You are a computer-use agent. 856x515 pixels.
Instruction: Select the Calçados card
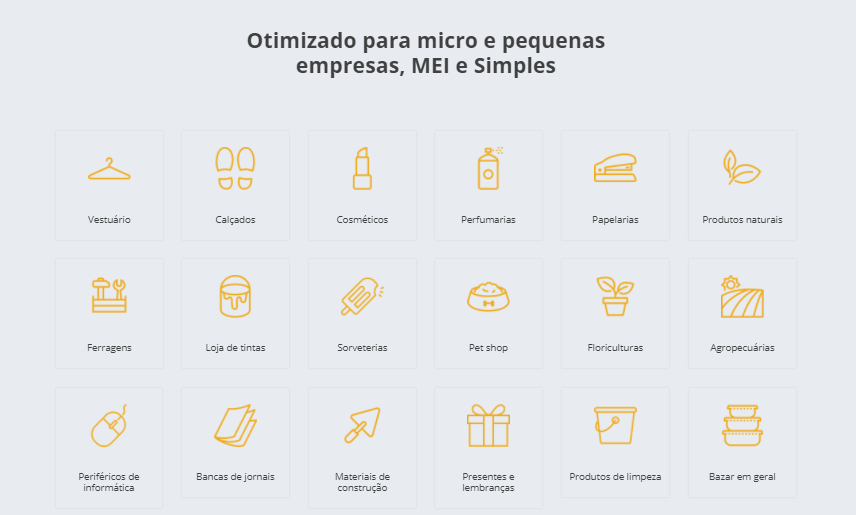(235, 185)
